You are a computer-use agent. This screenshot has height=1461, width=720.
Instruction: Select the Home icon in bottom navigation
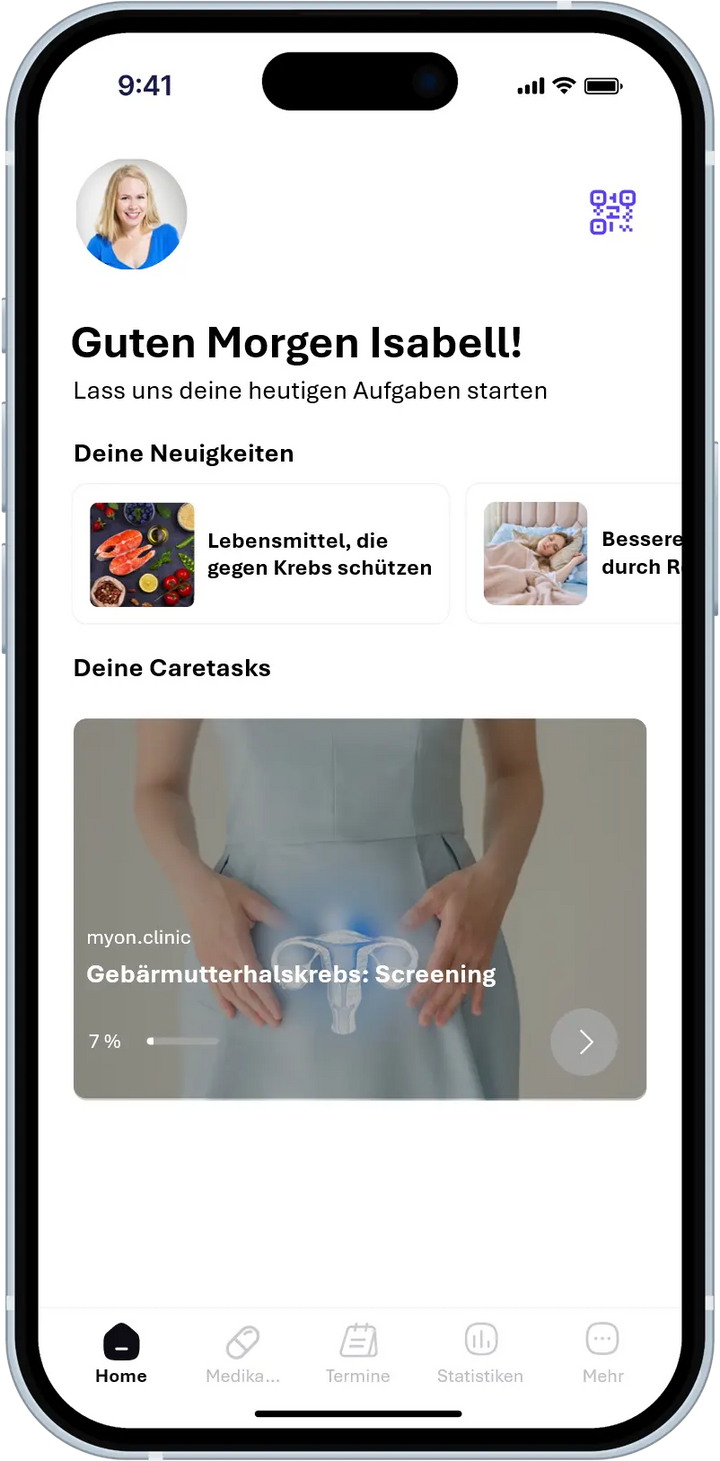[120, 1343]
